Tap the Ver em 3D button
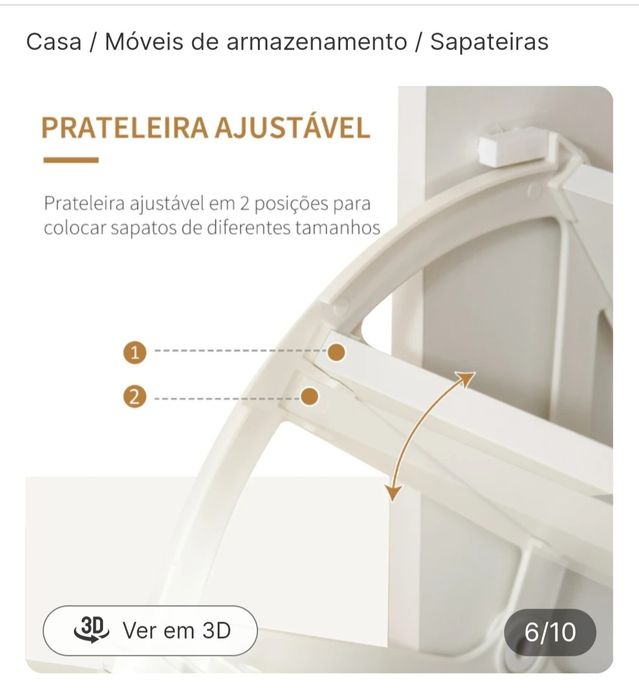Viewport: 639px width, 699px height. click(150, 630)
